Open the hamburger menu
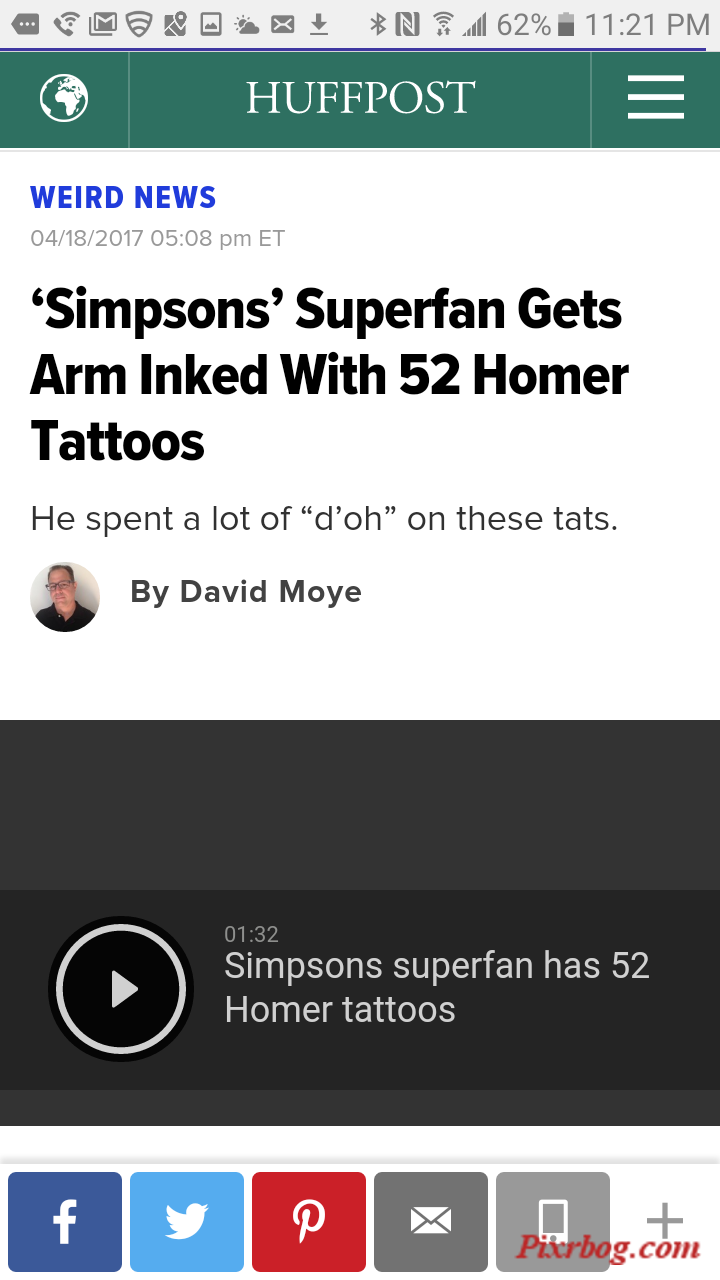Screen dimensions: 720x1280 point(655,99)
